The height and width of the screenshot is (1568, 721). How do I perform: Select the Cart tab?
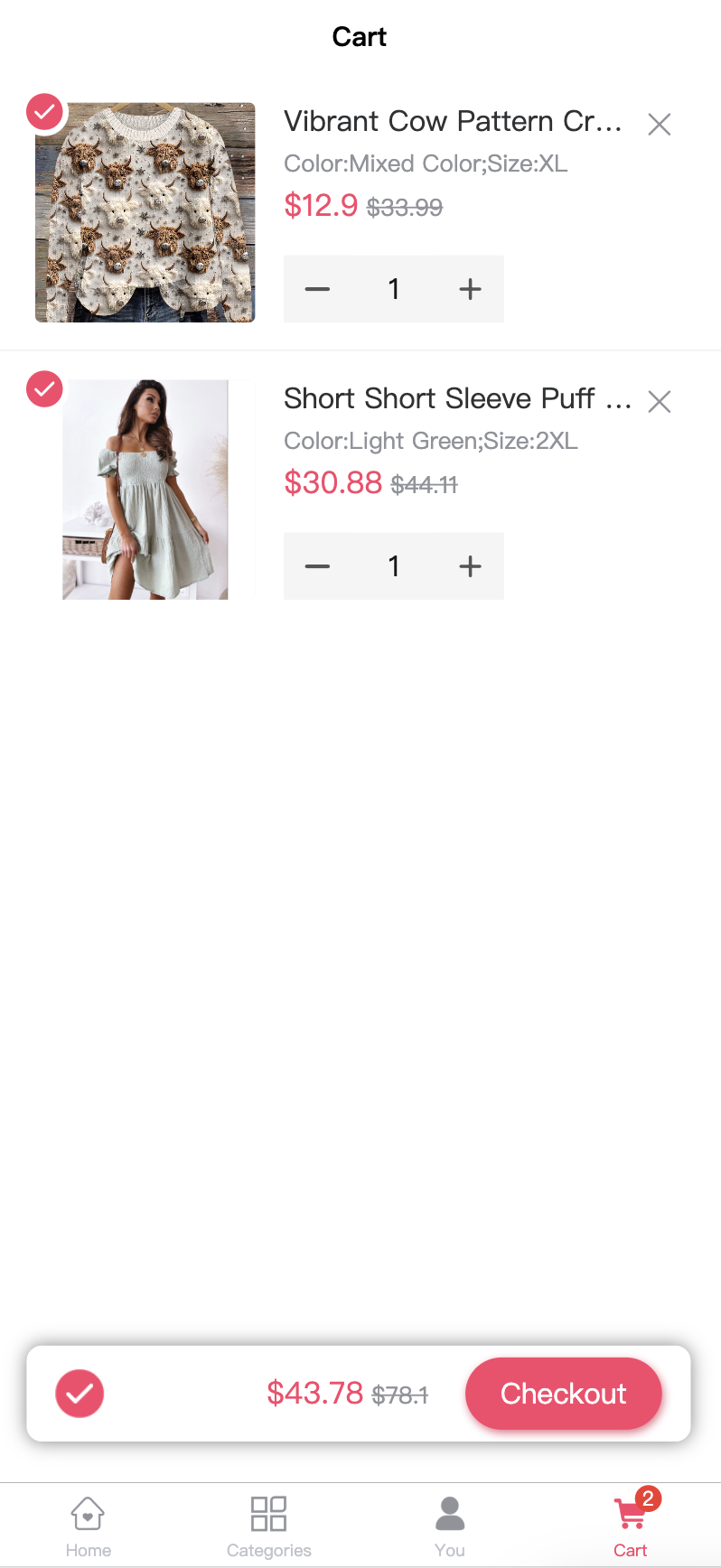632,1526
